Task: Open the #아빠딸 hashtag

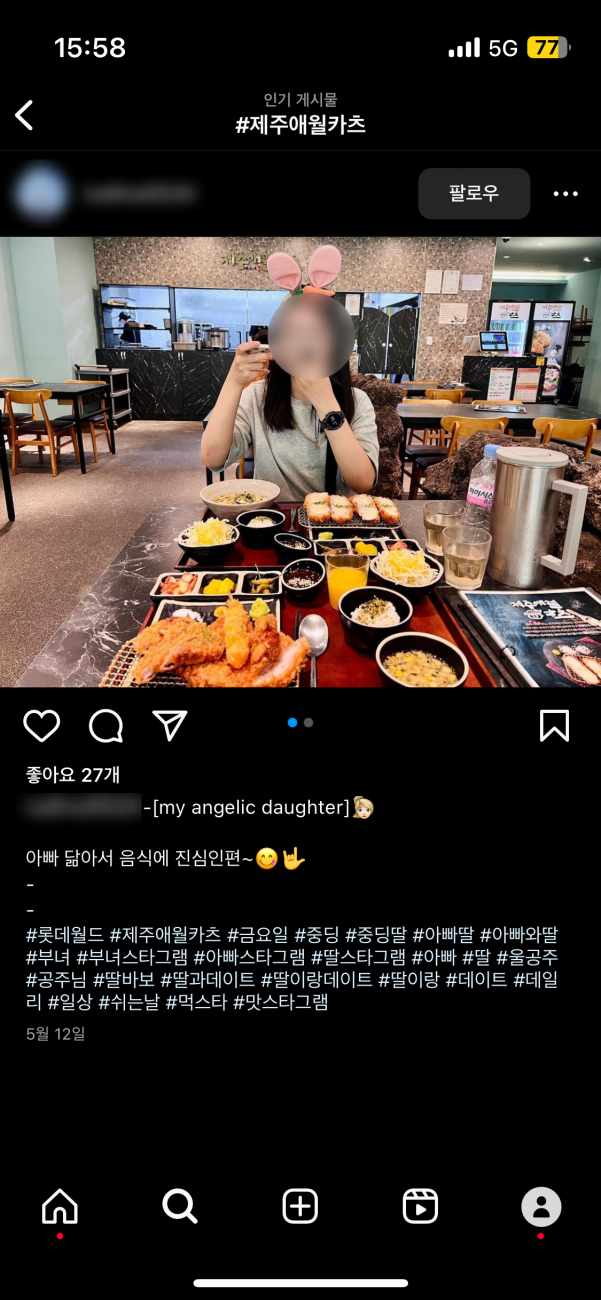Action: click(443, 935)
